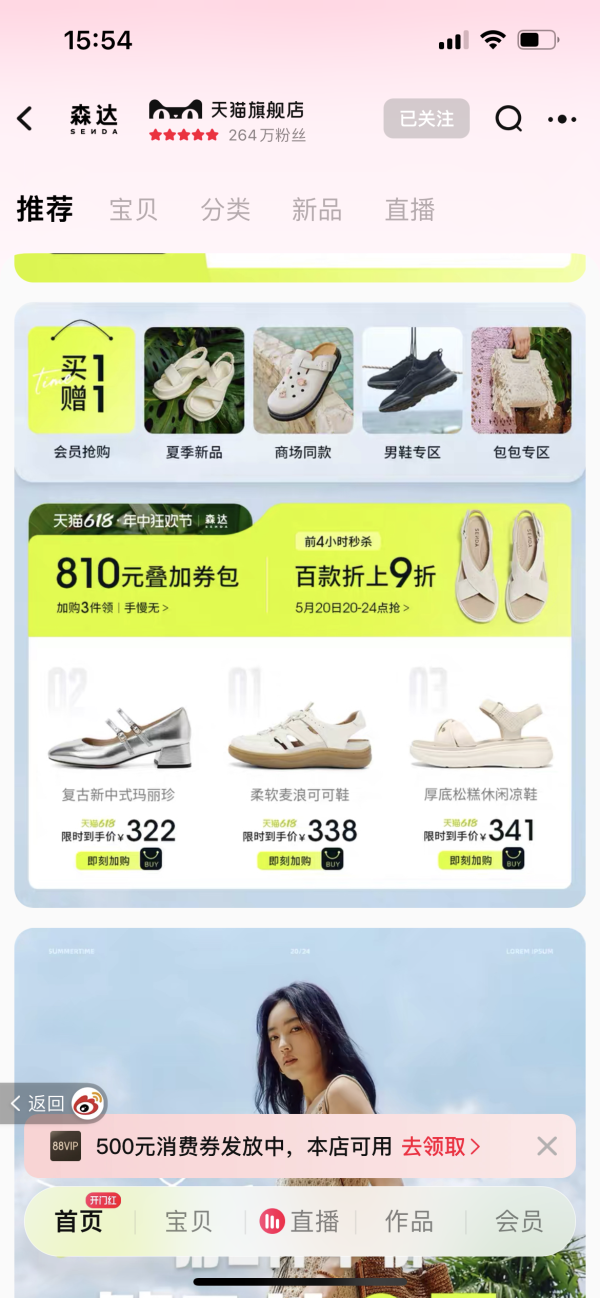This screenshot has width=600, height=1298.
Task: Claim the 810元叠加券包 coupon banner
Action: point(147,583)
